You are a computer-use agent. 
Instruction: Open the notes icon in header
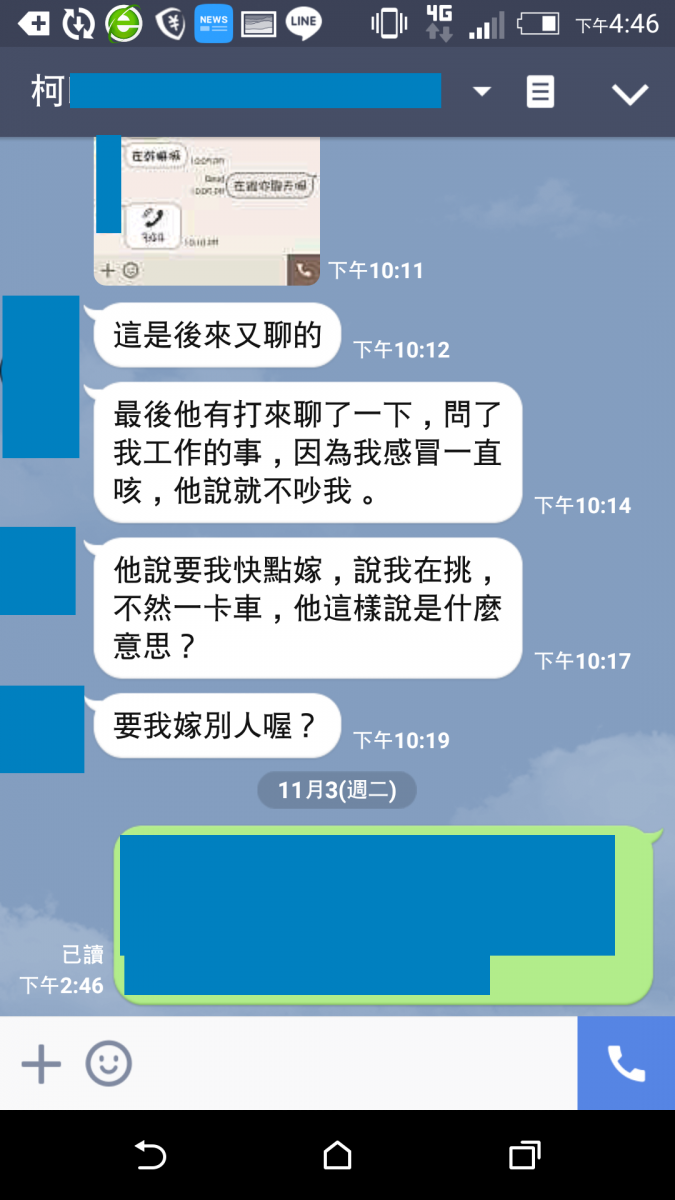(x=540, y=93)
